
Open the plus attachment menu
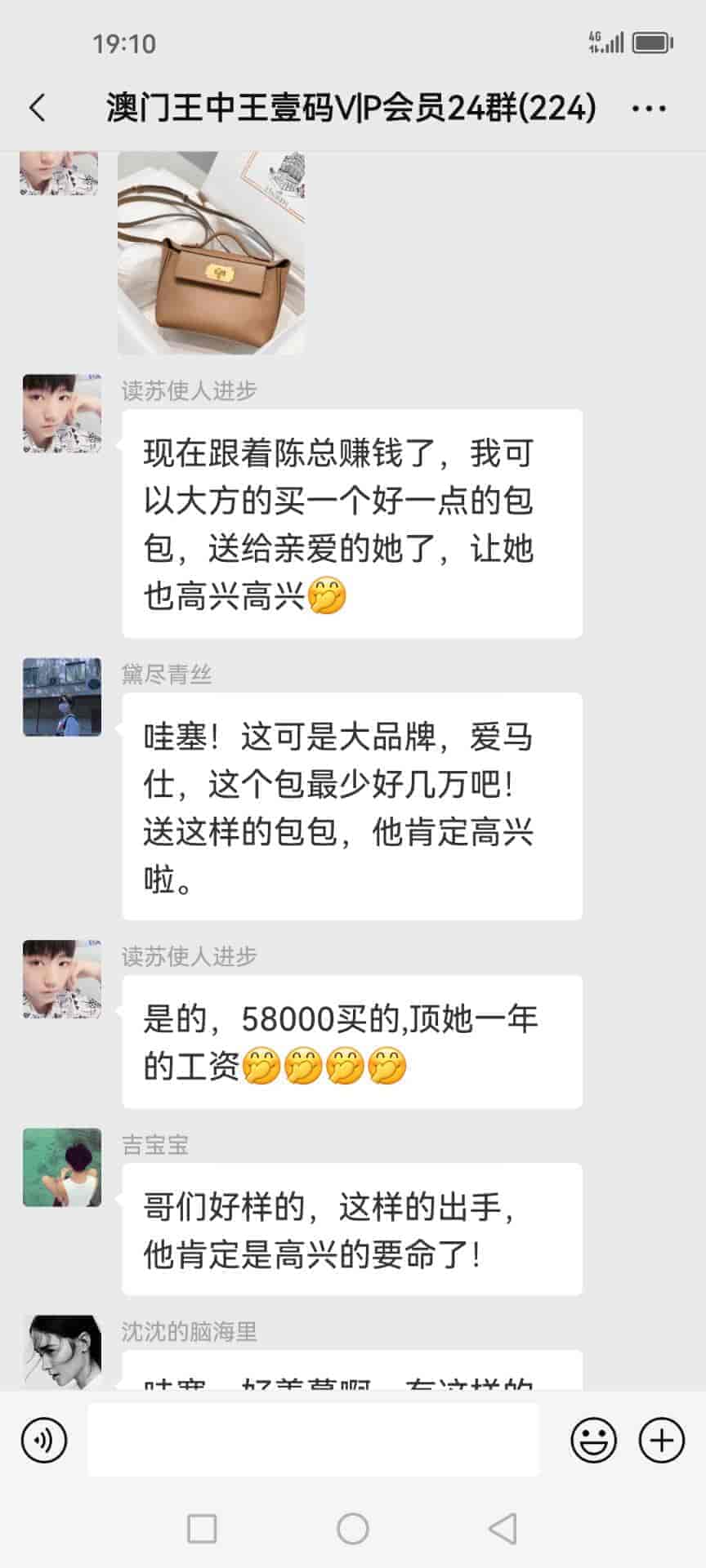(661, 1440)
